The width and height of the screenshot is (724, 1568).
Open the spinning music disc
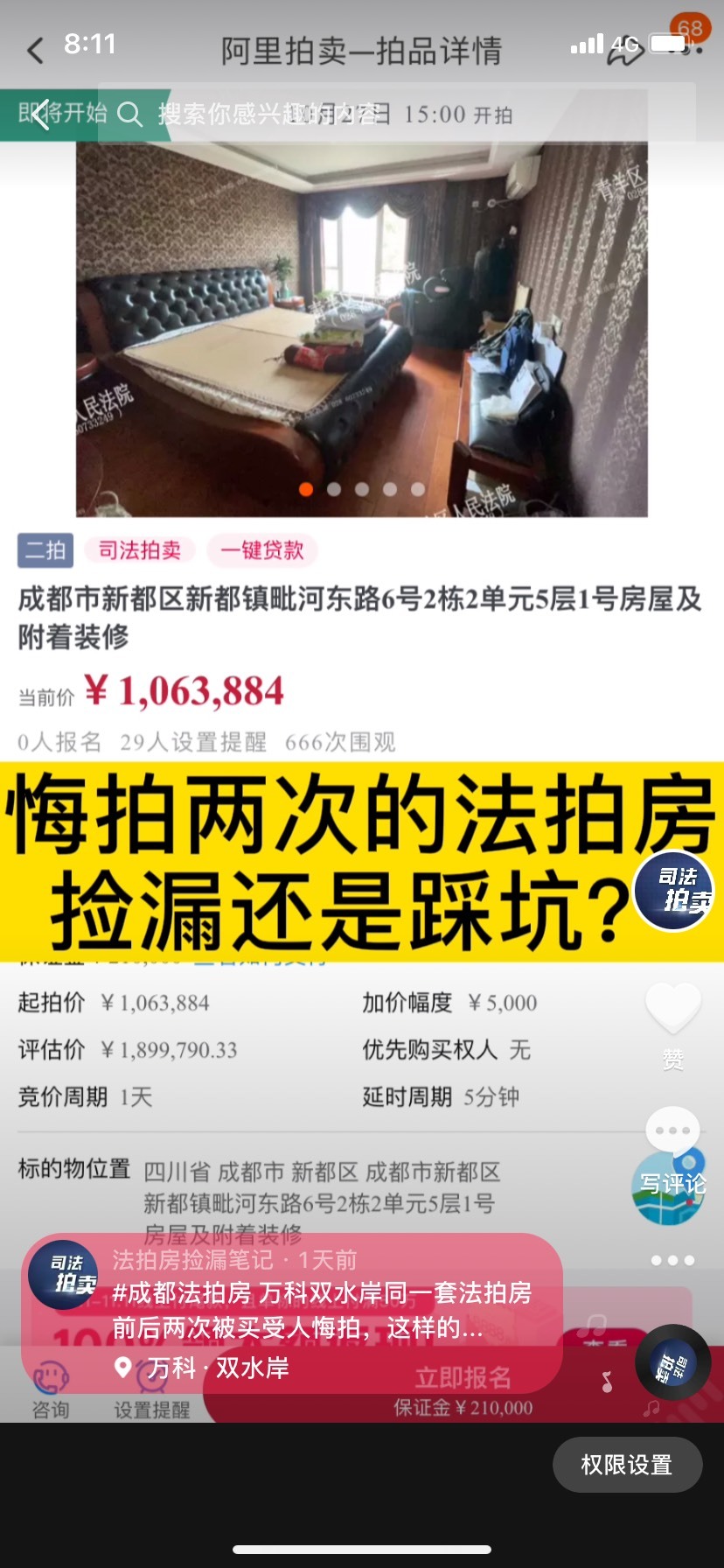tap(672, 1363)
